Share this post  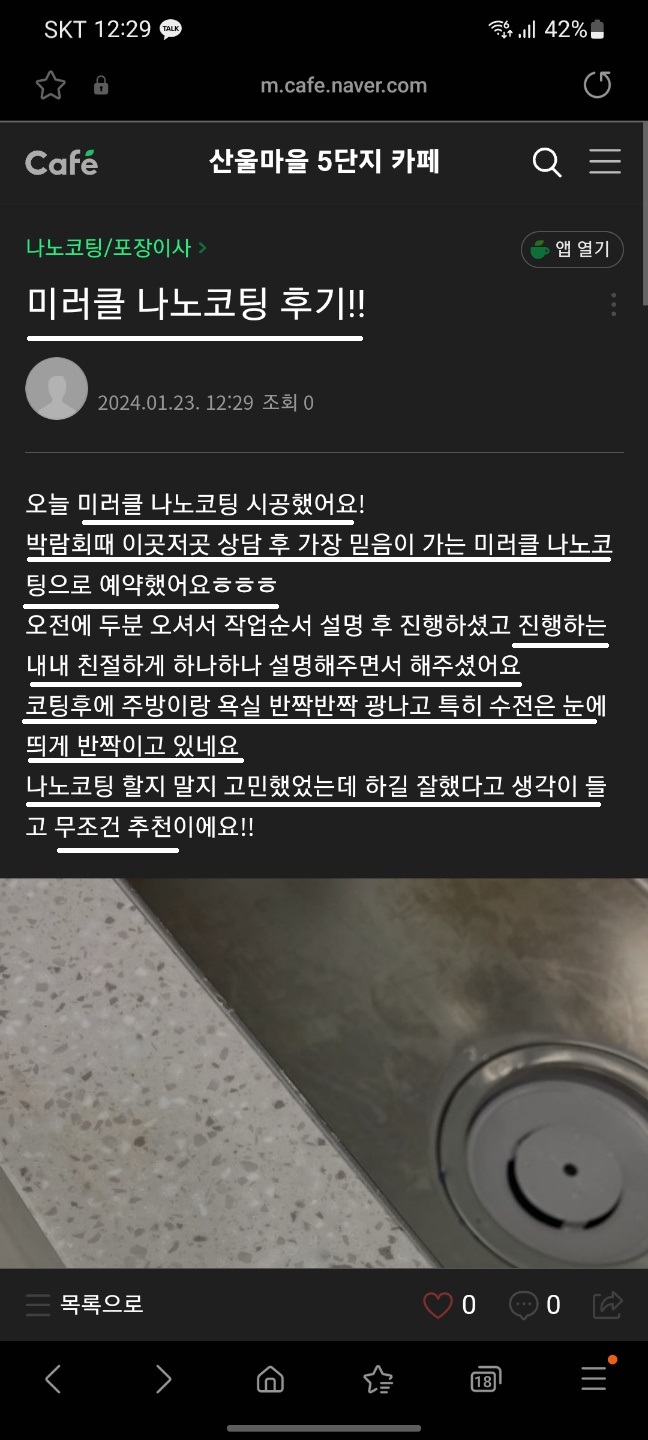click(x=607, y=1304)
